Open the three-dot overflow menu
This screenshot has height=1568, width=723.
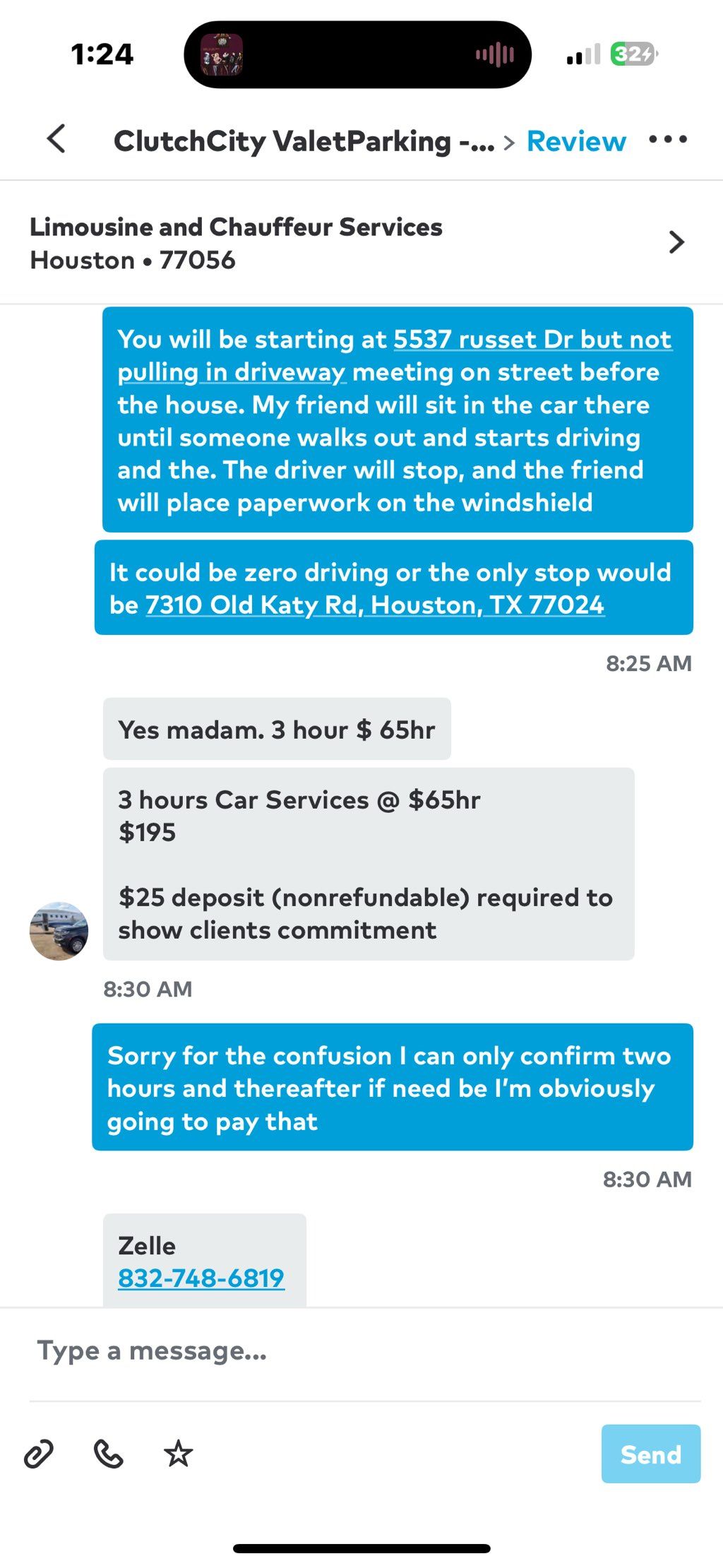coord(668,139)
